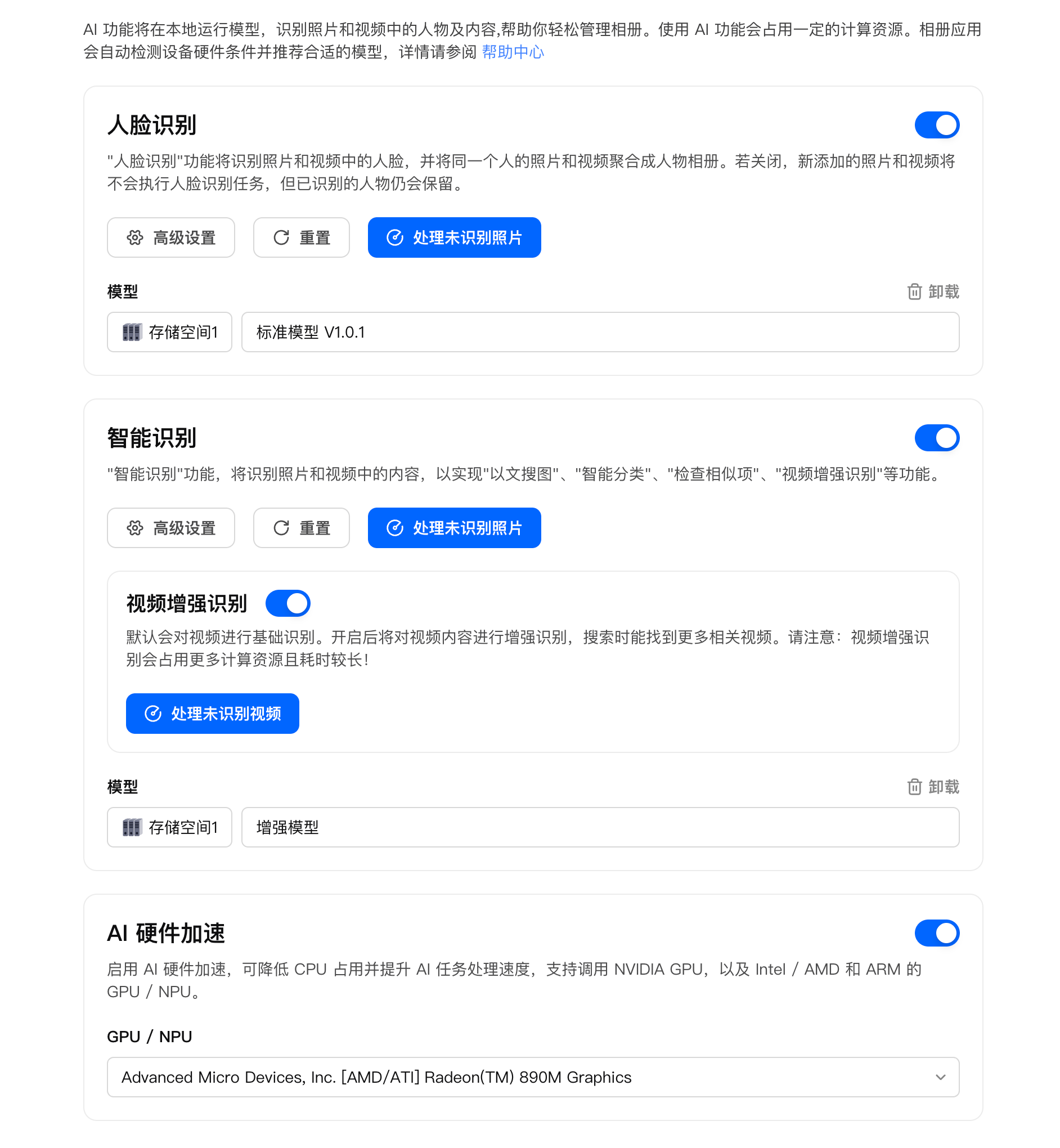Open 高级设置 under 智能识别

[x=171, y=528]
